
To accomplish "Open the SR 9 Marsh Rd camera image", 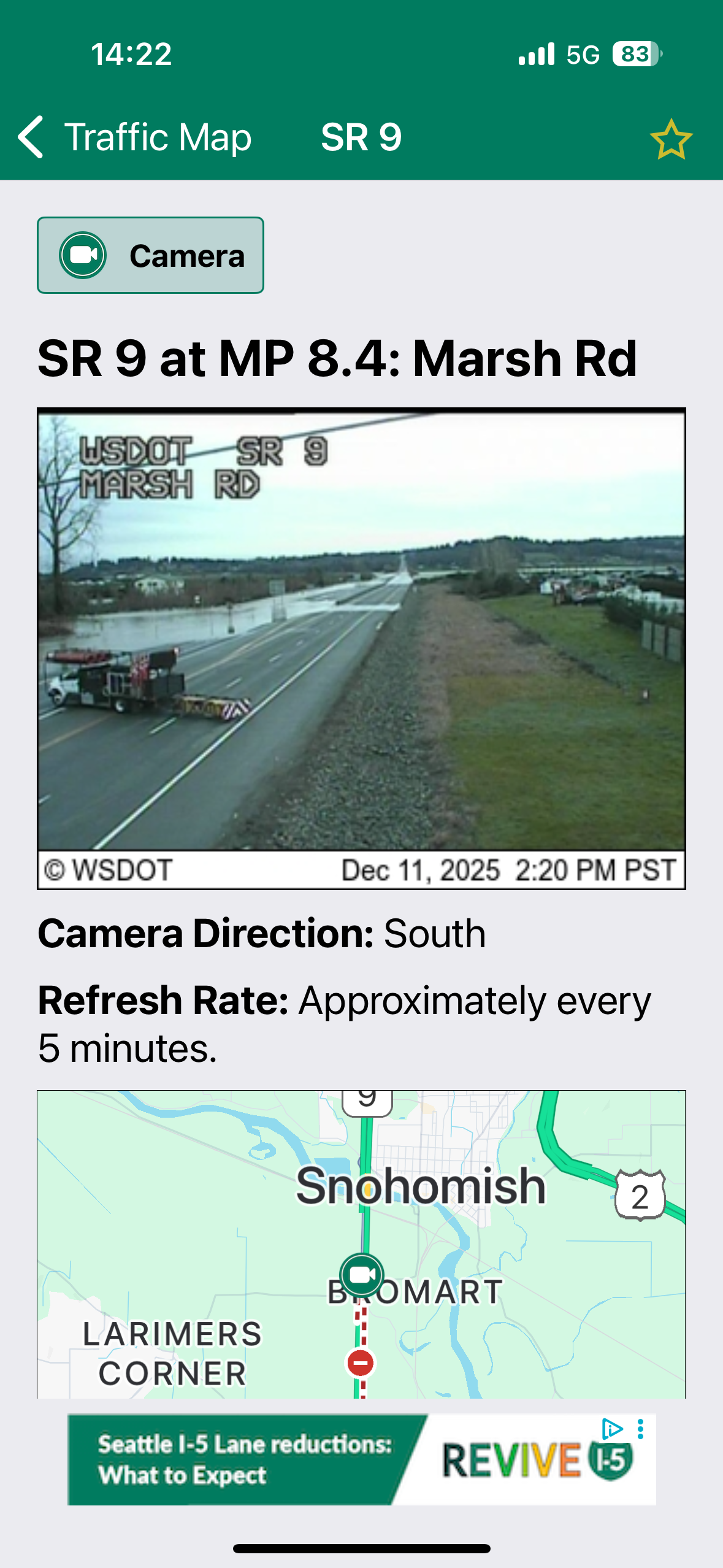I will 361,648.
